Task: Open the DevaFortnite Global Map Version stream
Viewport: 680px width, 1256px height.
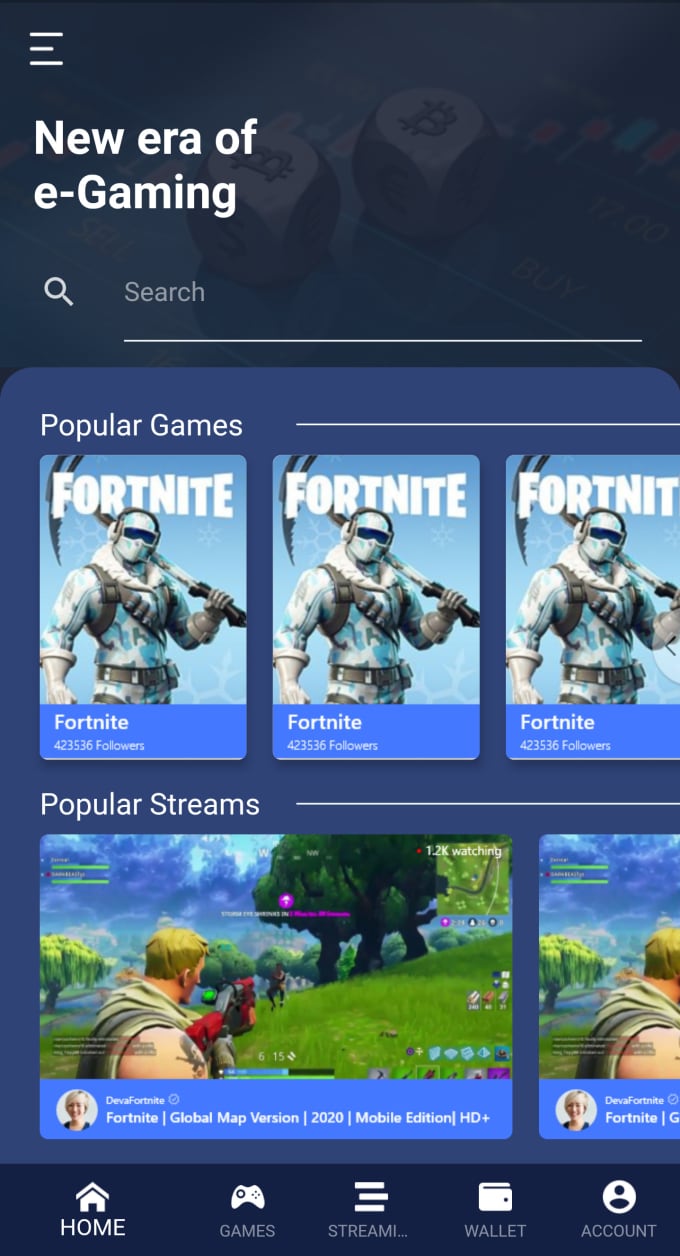Action: point(276,985)
